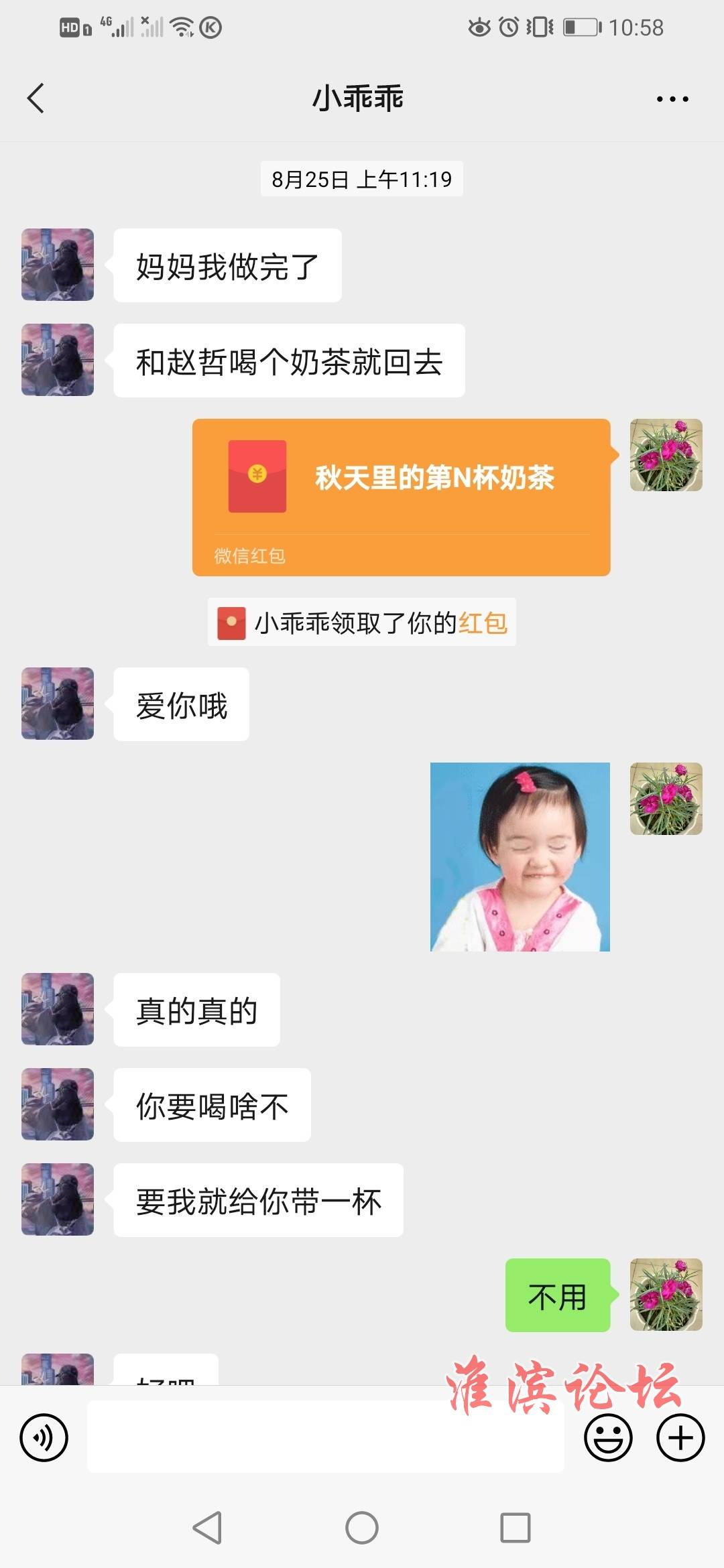
Task: Open my flower avatar beside 不用
Action: 666,1295
